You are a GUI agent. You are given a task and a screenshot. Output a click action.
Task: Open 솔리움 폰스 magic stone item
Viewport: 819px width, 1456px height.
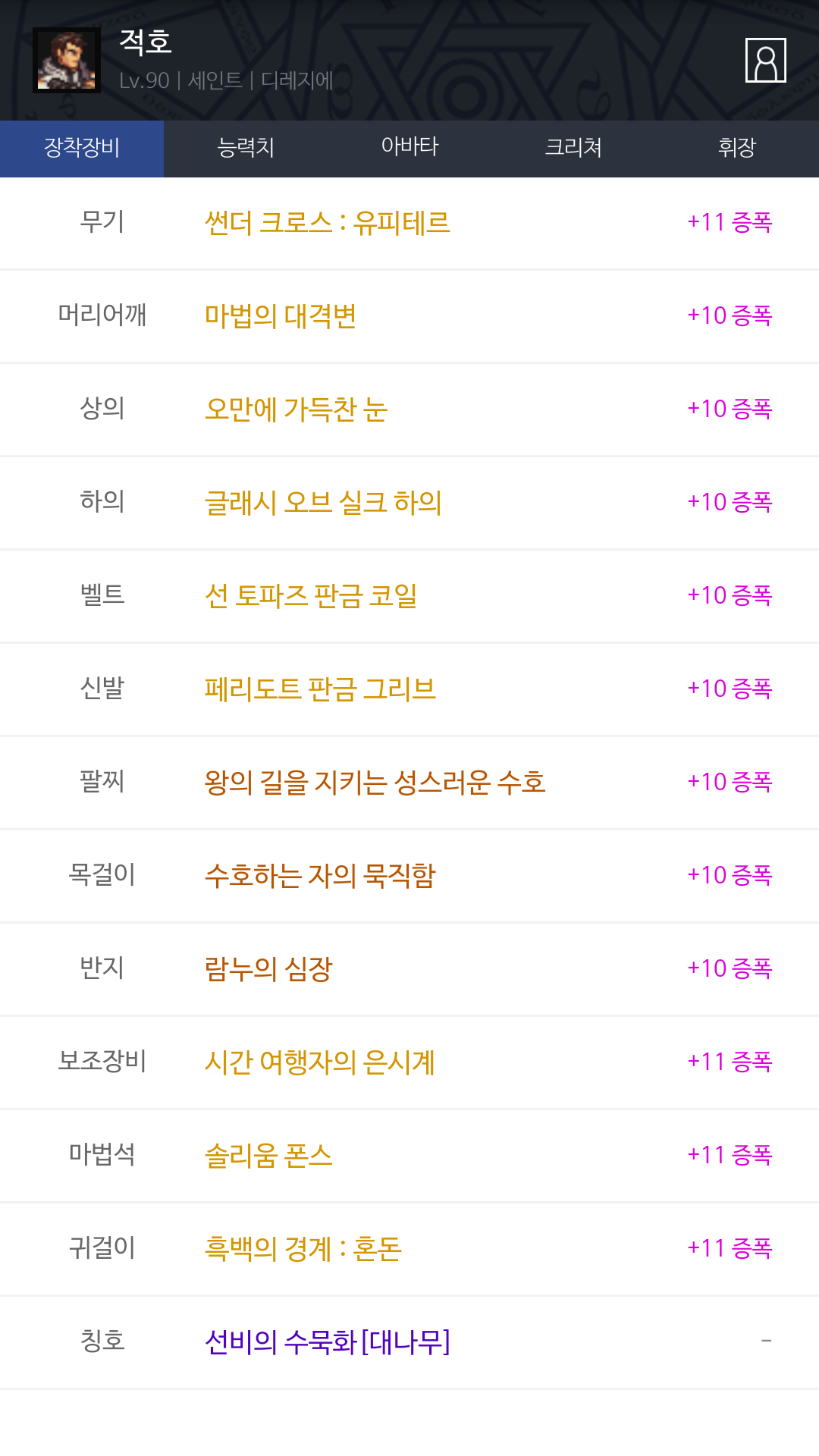pyautogui.click(x=268, y=1156)
